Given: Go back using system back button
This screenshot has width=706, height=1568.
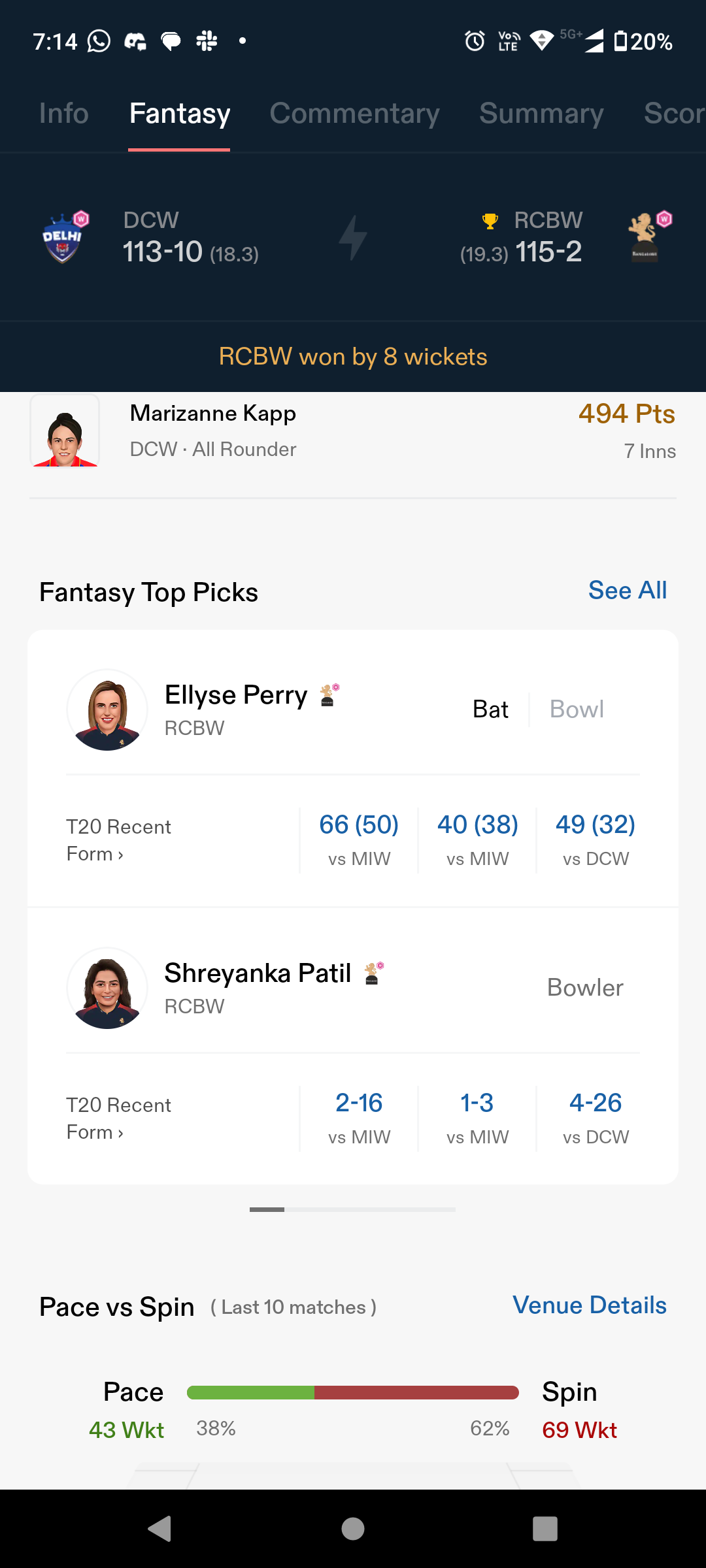Looking at the screenshot, I should pyautogui.click(x=160, y=1529).
